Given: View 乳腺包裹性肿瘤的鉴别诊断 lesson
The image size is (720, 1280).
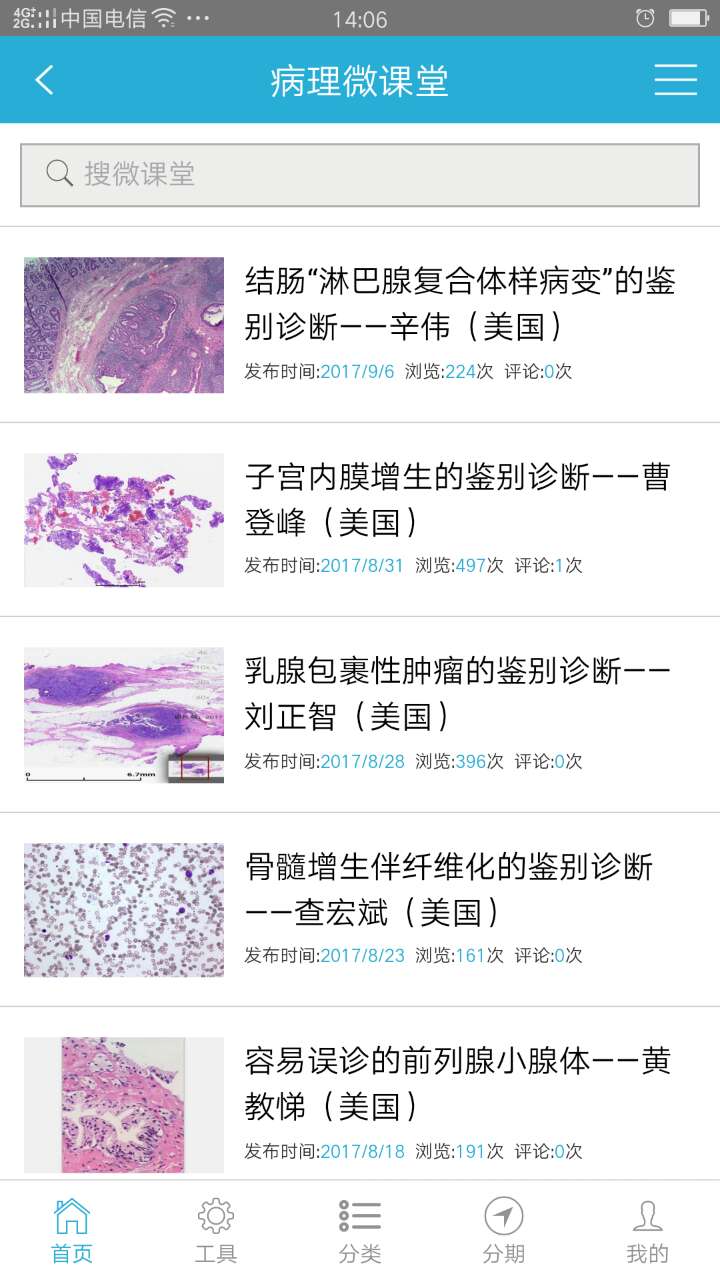Looking at the screenshot, I should click(457, 692).
